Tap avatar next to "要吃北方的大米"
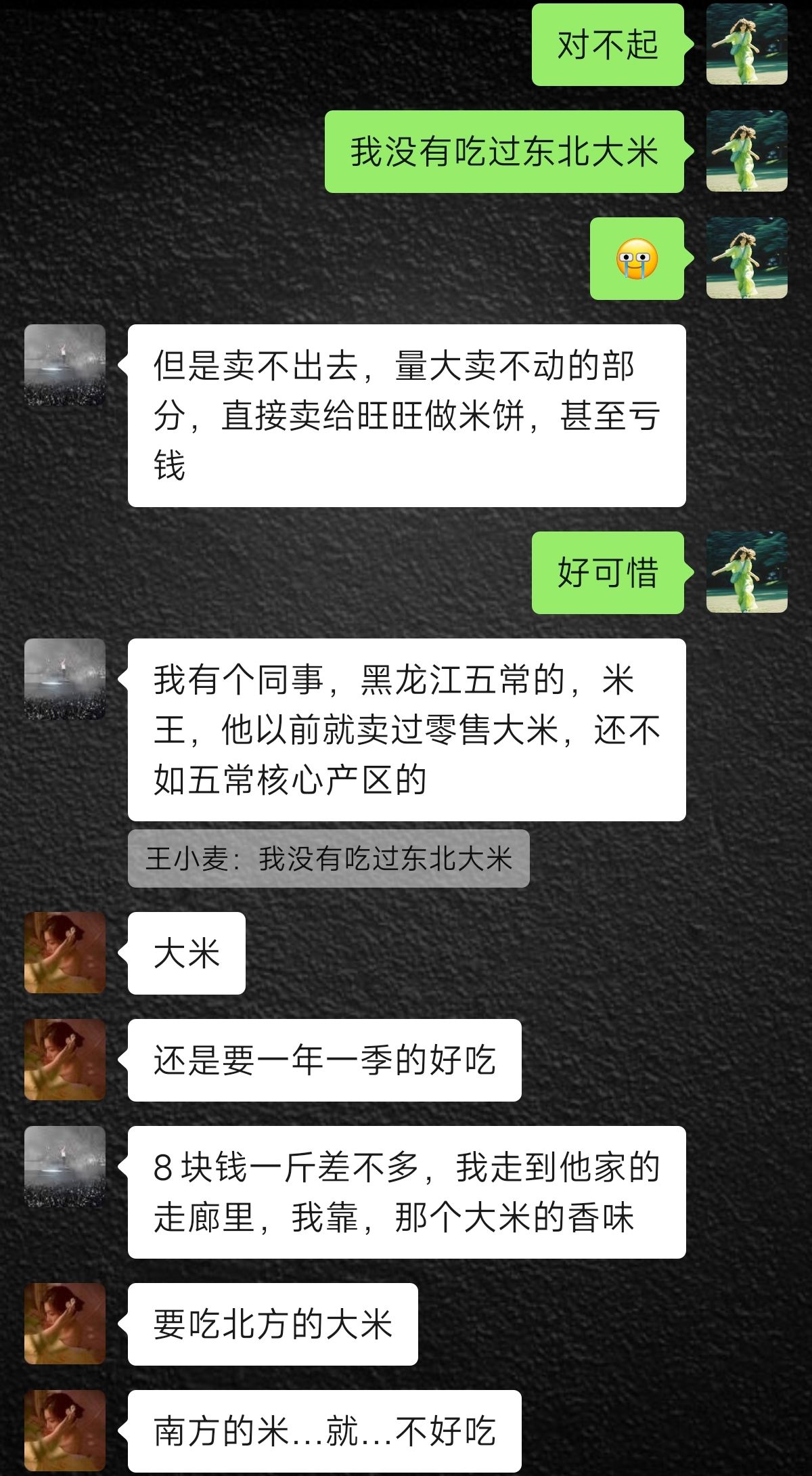This screenshot has height=1476, width=812. (65, 1324)
